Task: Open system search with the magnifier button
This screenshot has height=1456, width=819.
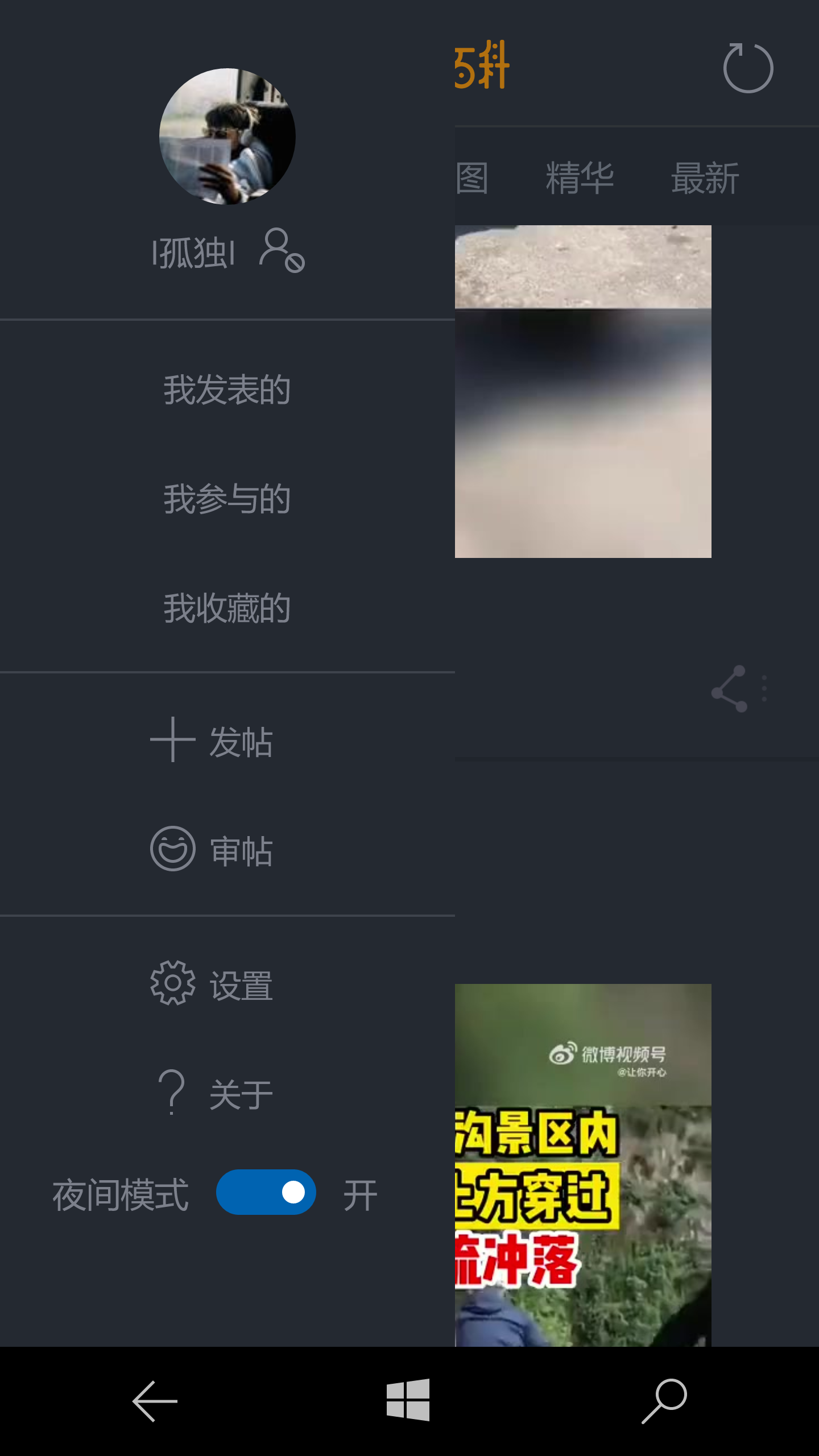Action: (x=664, y=1401)
